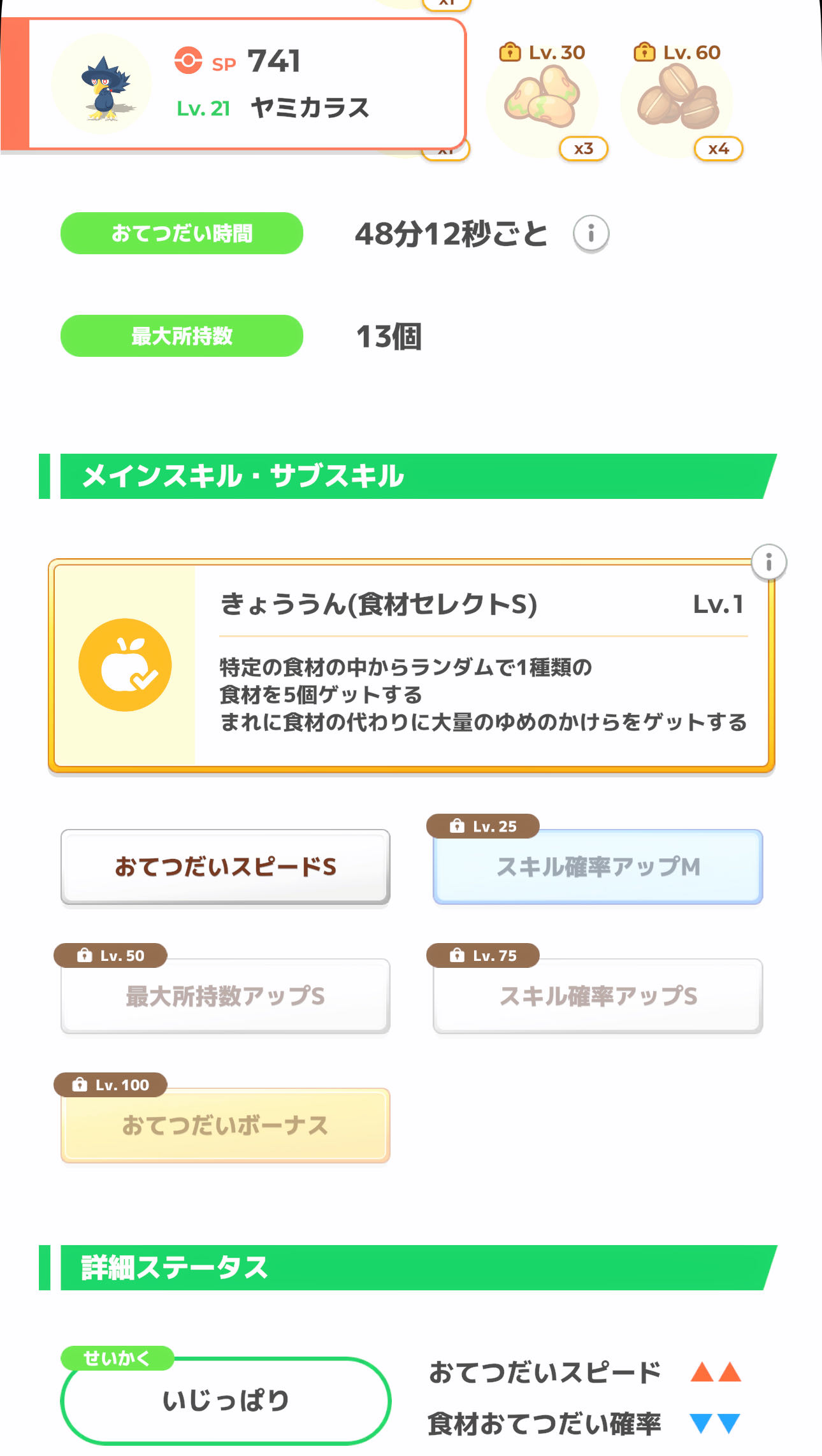Tap the いじっぱり nature button
Image resolution: width=822 pixels, height=1456 pixels.
point(226,1401)
